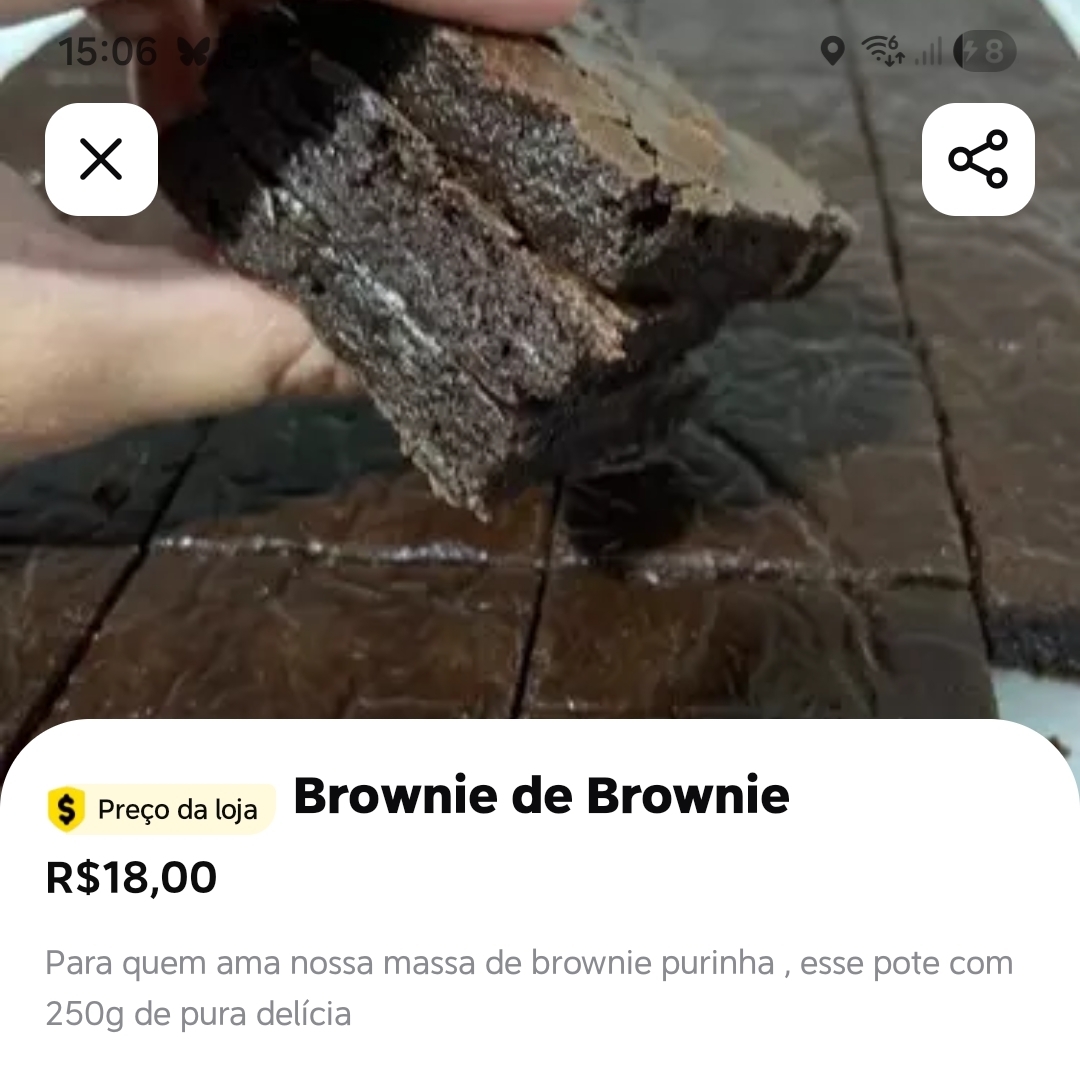This screenshot has height=1074, width=1080.
Task: Close the Brownie de Brownie product view
Action: pyautogui.click(x=101, y=159)
